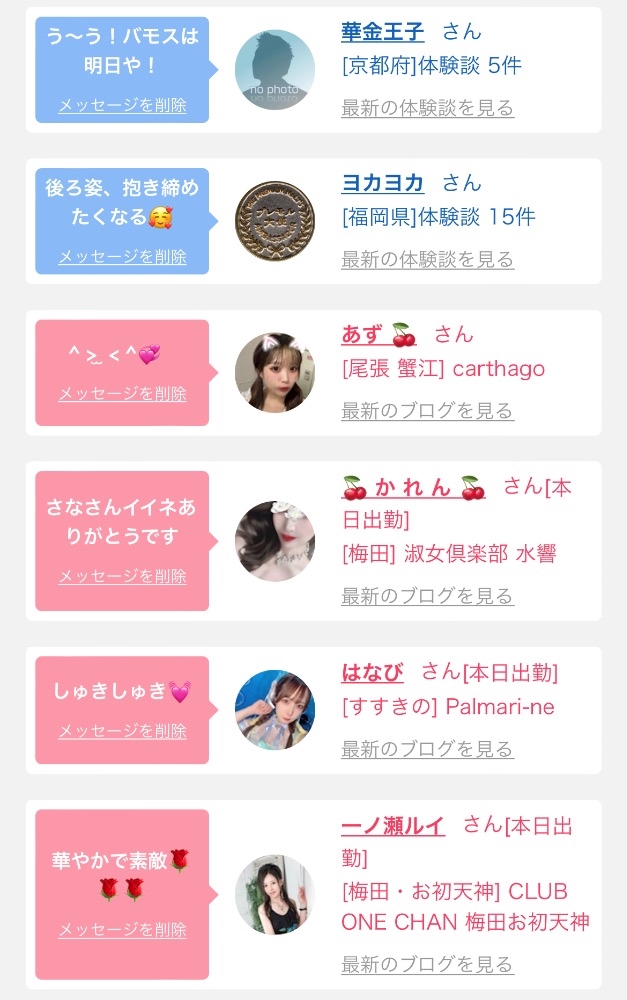Delete the message sent to あず

(x=122, y=394)
